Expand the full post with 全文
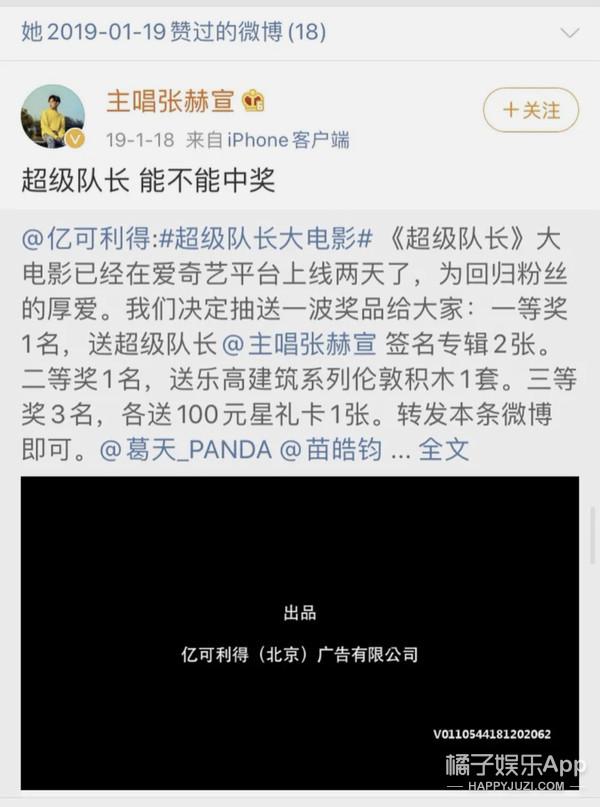The width and height of the screenshot is (600, 807). click(x=444, y=449)
